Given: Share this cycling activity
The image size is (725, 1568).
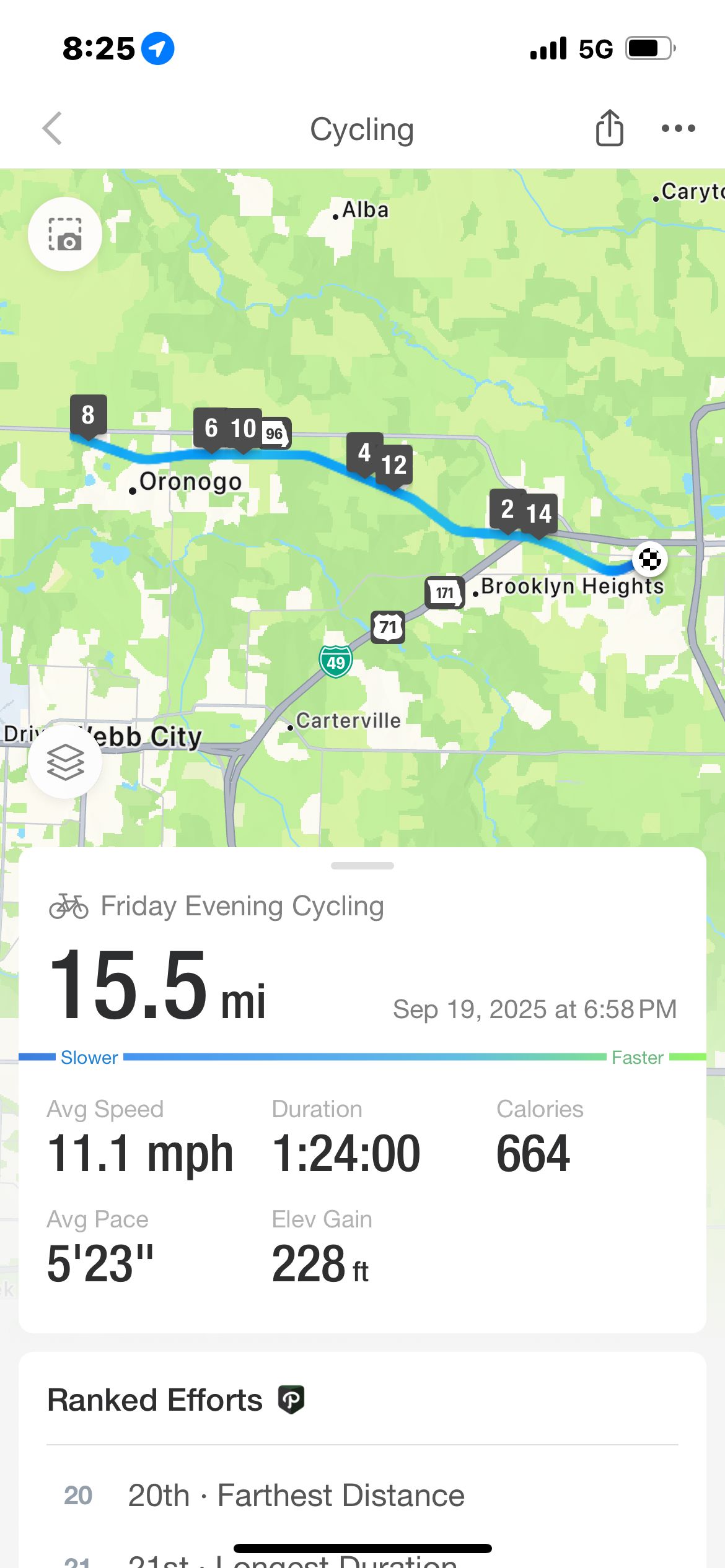Looking at the screenshot, I should tap(609, 128).
